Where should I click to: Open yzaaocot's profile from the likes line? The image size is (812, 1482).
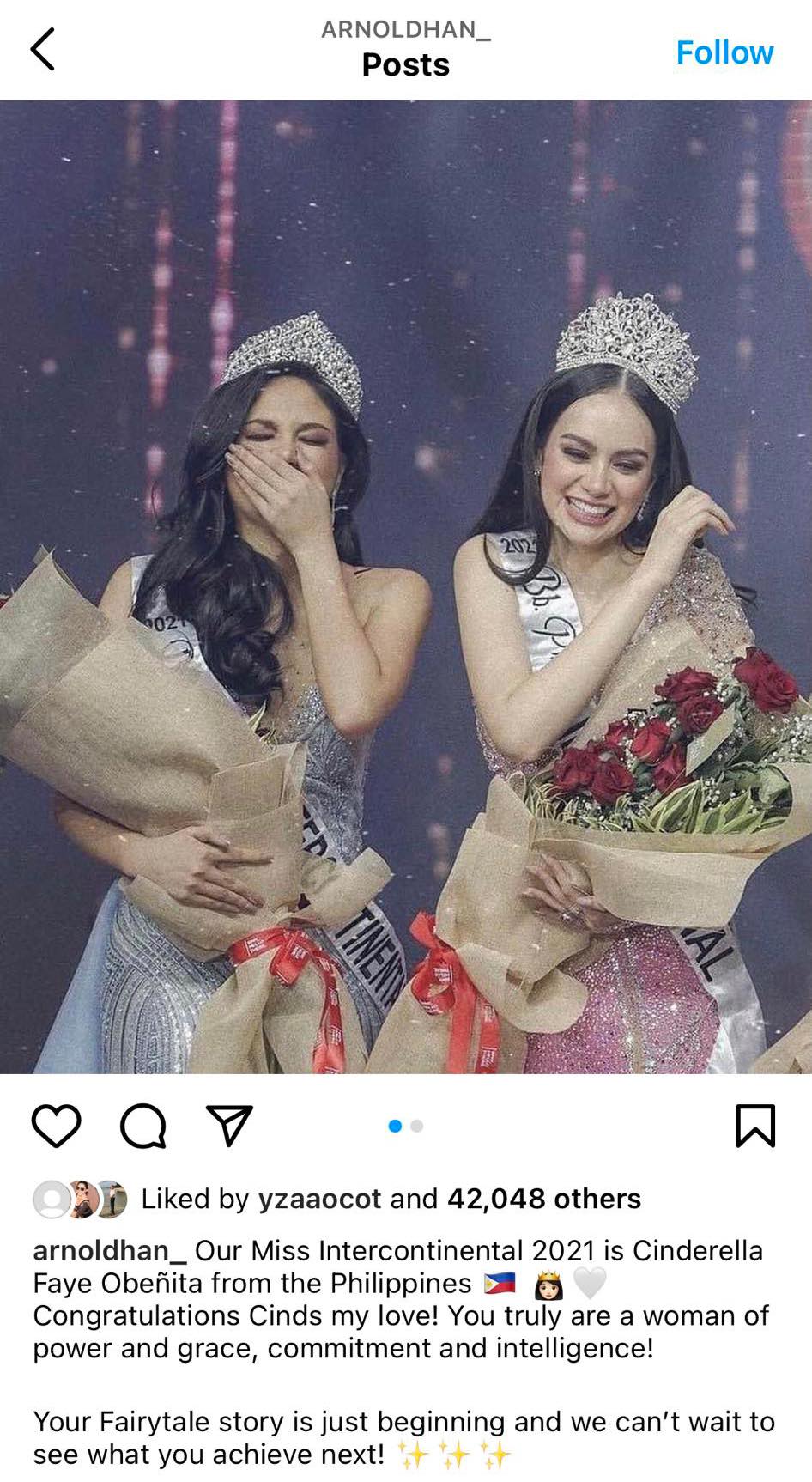point(319,1199)
